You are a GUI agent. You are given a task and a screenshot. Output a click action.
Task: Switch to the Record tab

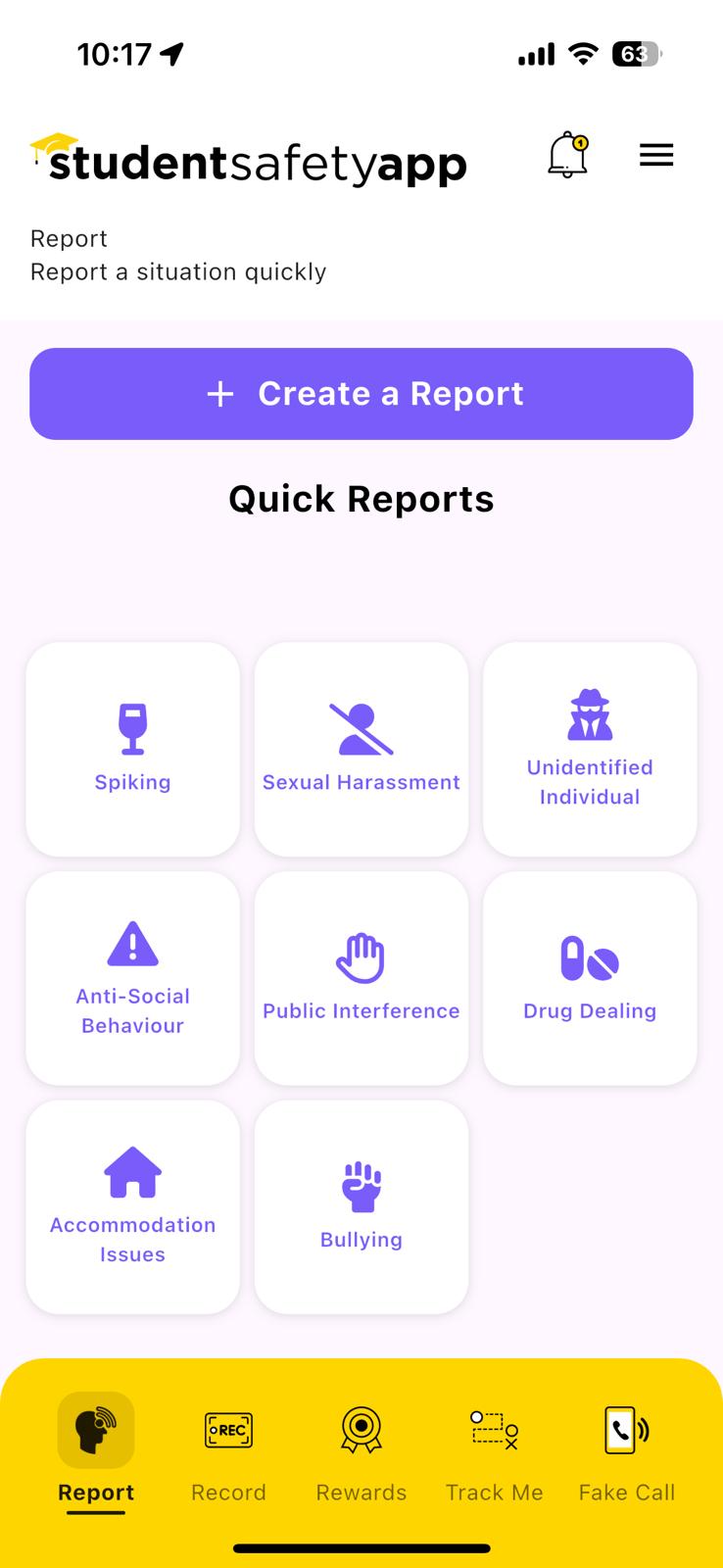(x=228, y=1452)
